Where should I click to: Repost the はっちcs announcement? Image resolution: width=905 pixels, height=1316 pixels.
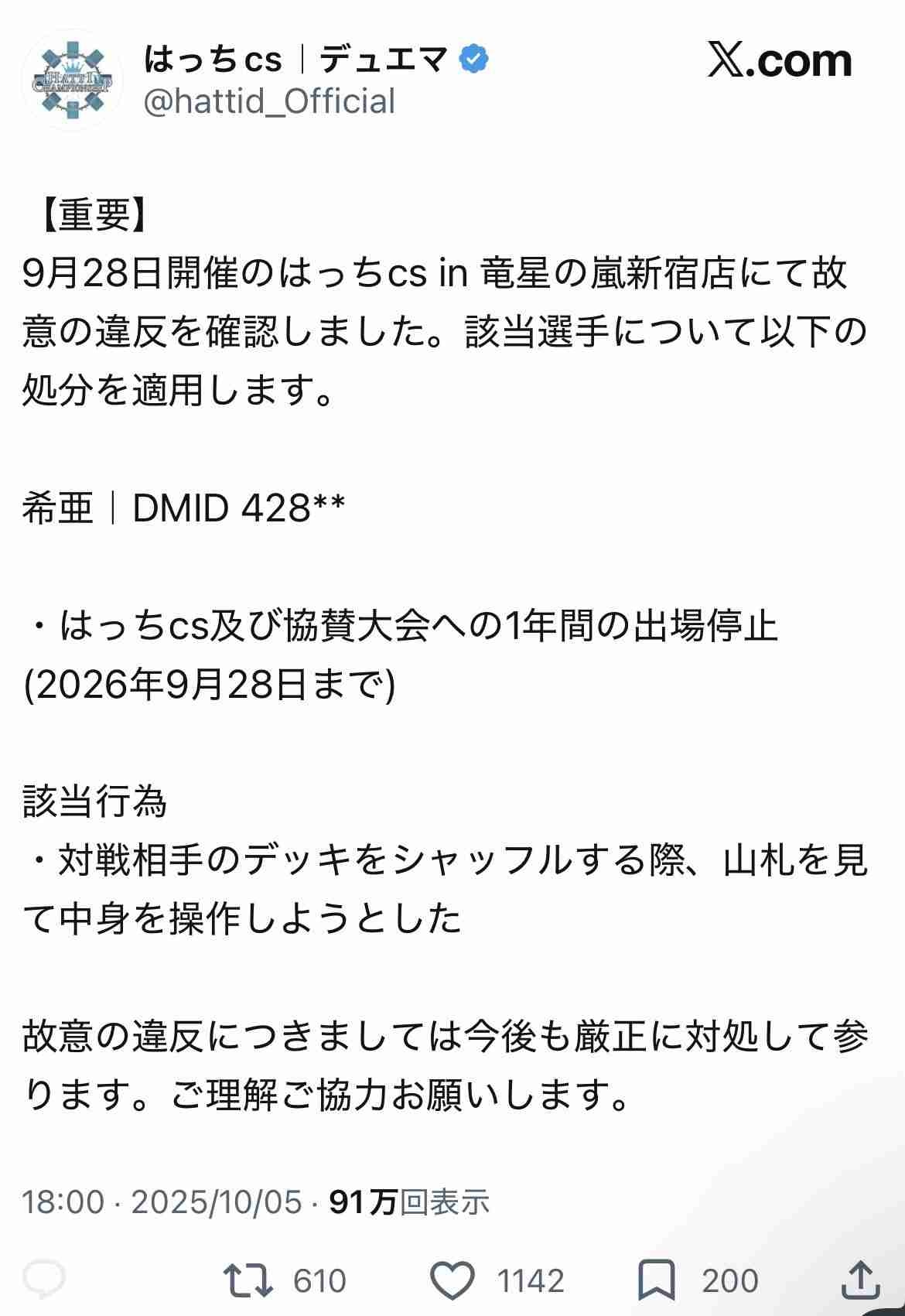pos(248,1280)
